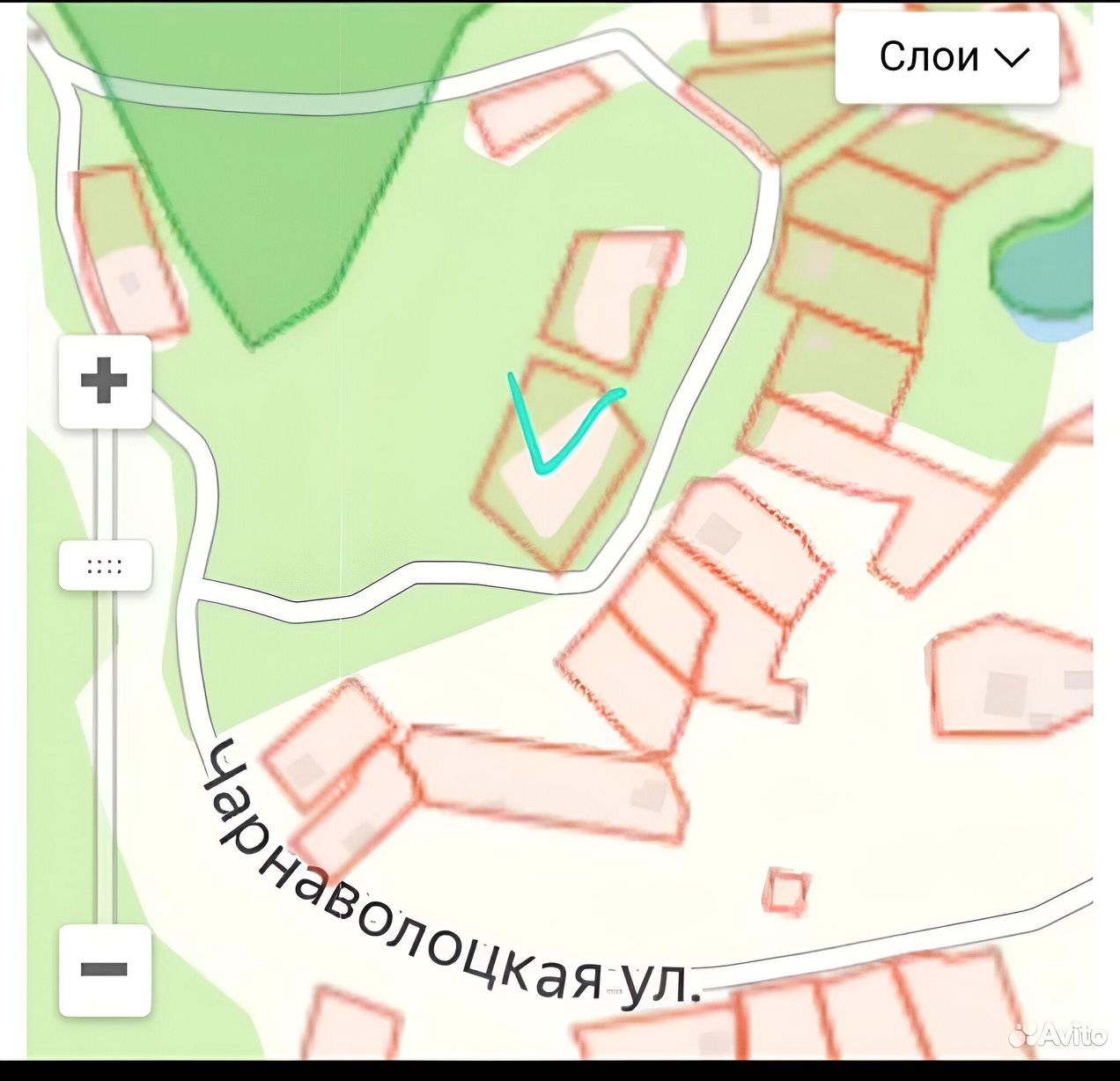
Task: Tap the zoom slider handle
Action: (x=105, y=565)
